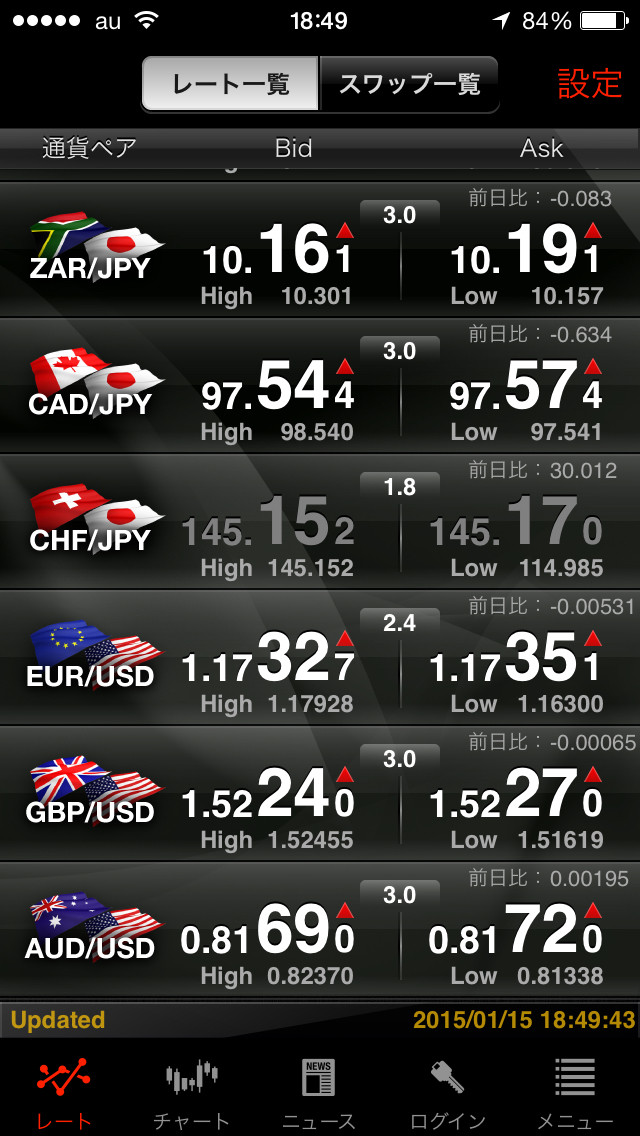Go to the レート tab

[x=64, y=1090]
